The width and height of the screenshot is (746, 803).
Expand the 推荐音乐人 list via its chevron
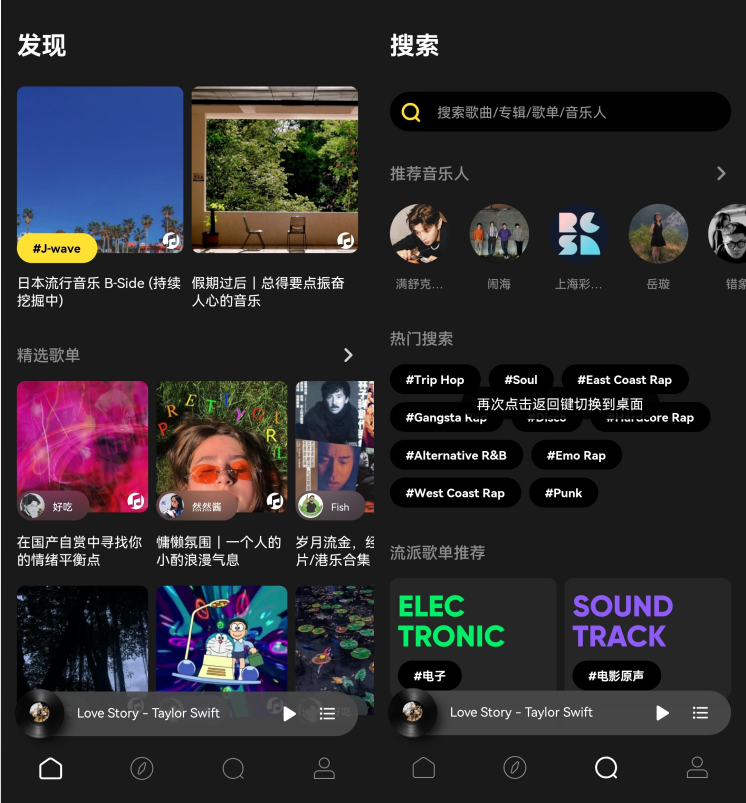[x=721, y=173]
